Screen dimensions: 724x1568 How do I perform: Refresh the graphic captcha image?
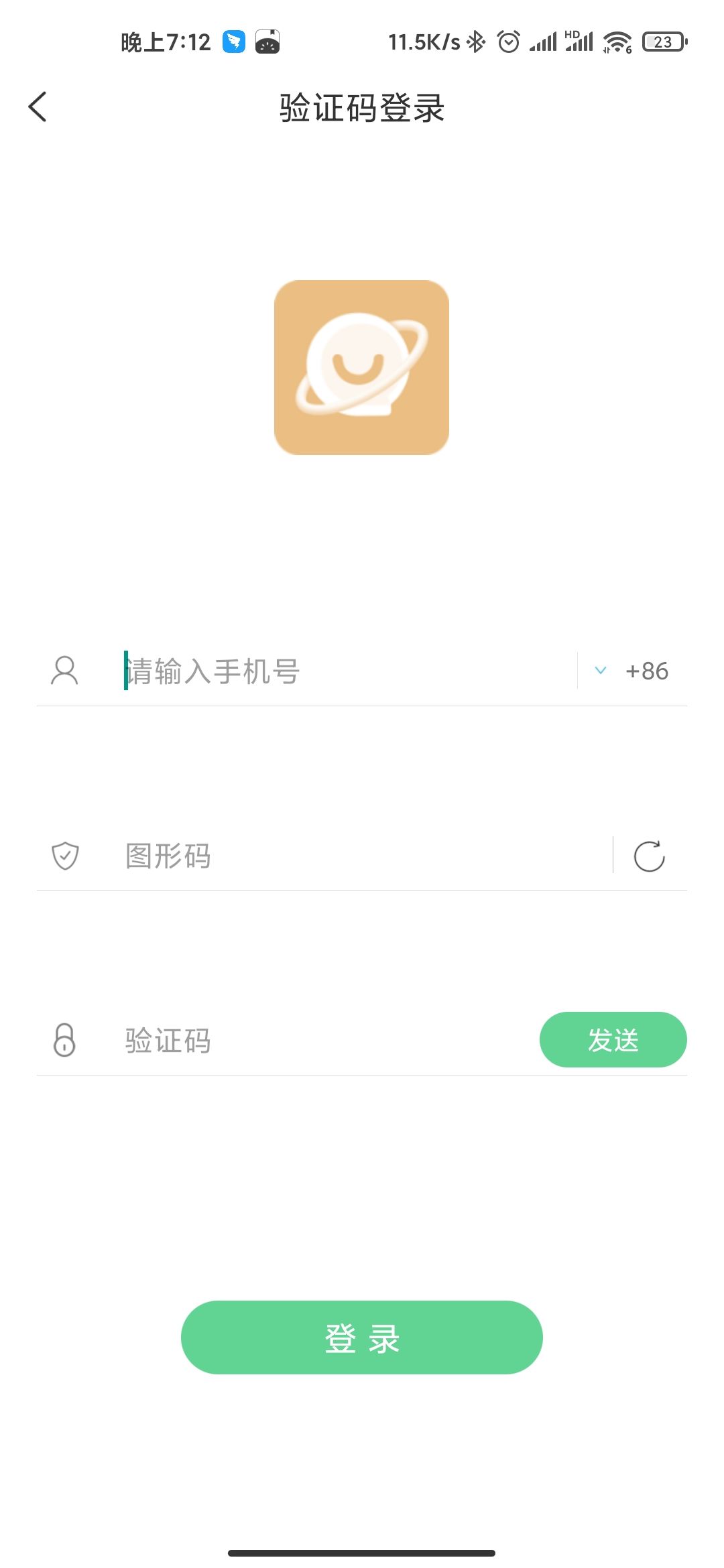coord(649,856)
